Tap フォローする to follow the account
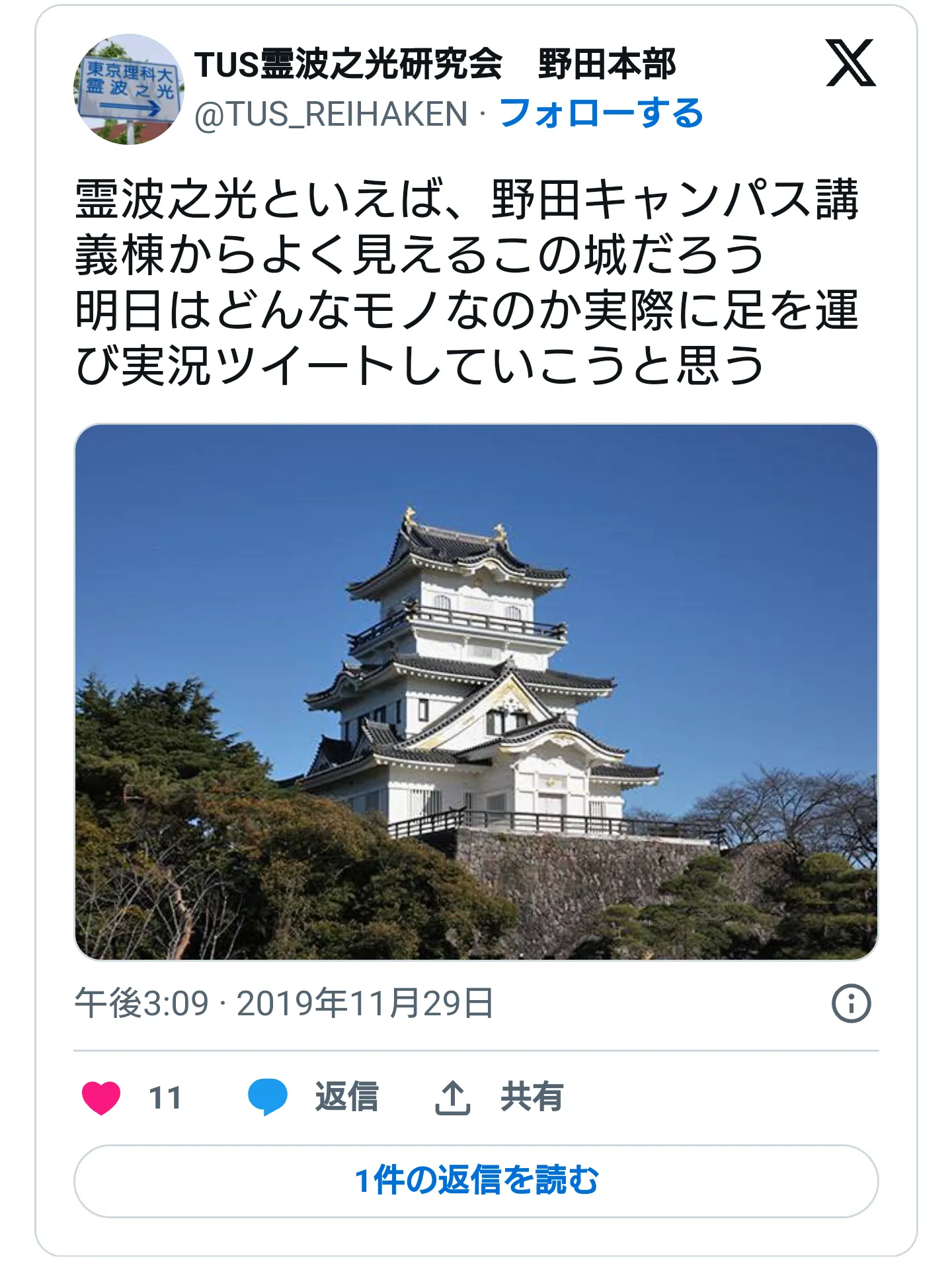The width and height of the screenshot is (952, 1262). click(x=600, y=114)
